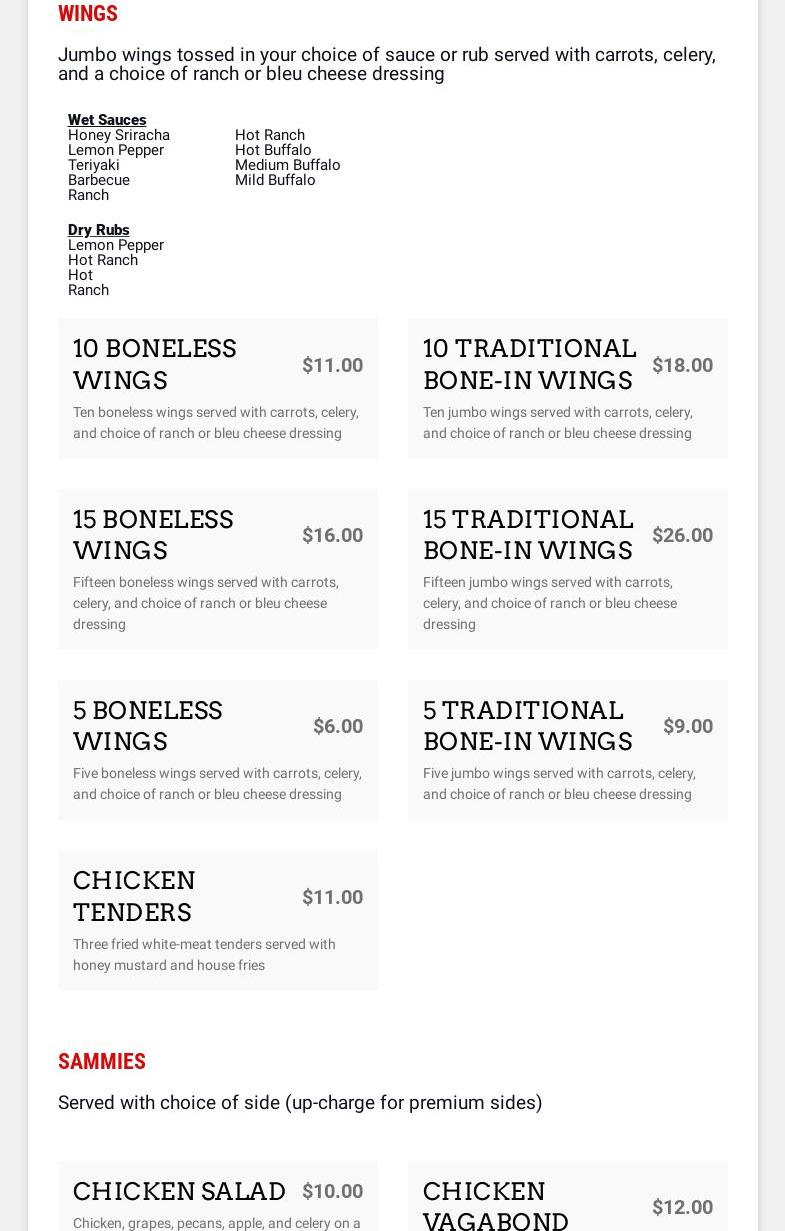View the Chicken Tenders item details

(x=217, y=920)
